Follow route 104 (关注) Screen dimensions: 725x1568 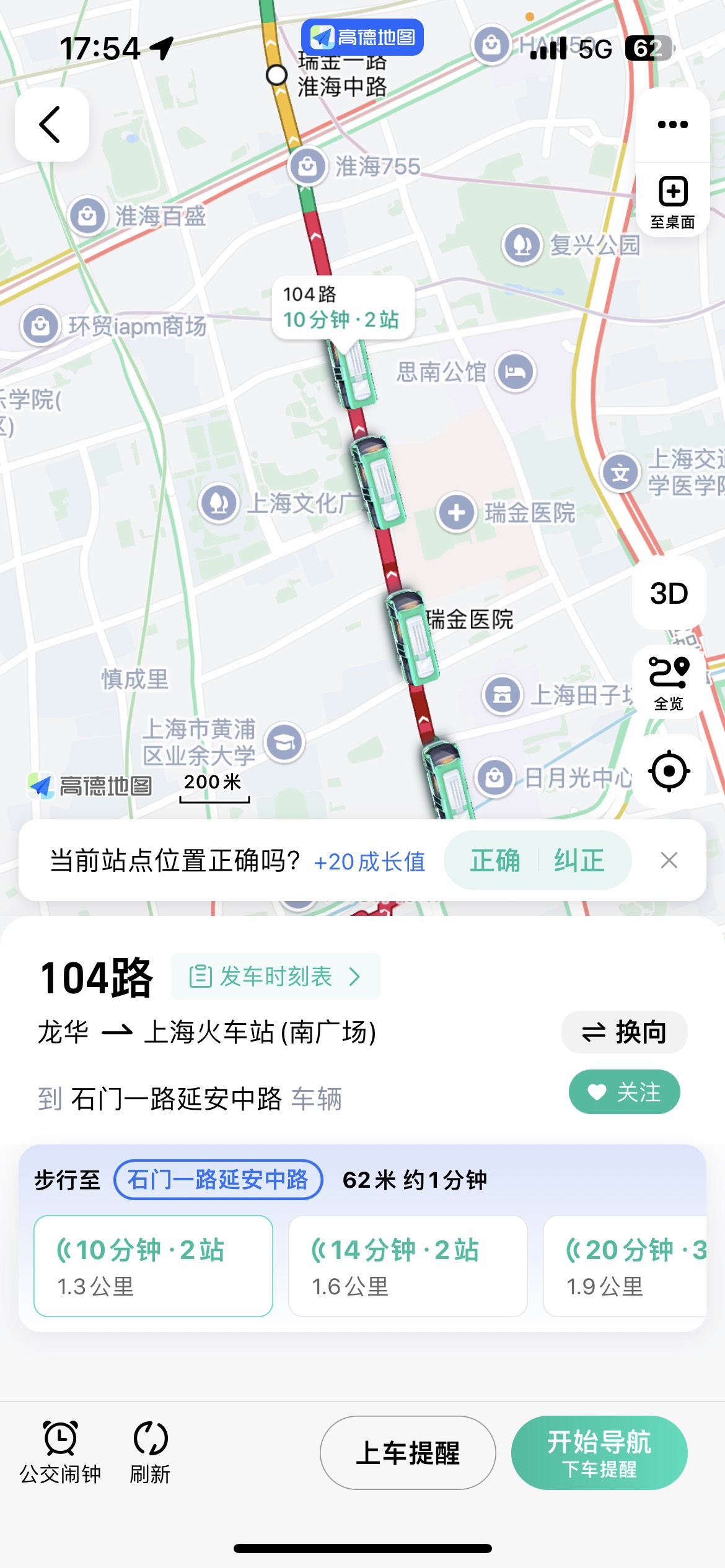click(624, 1092)
